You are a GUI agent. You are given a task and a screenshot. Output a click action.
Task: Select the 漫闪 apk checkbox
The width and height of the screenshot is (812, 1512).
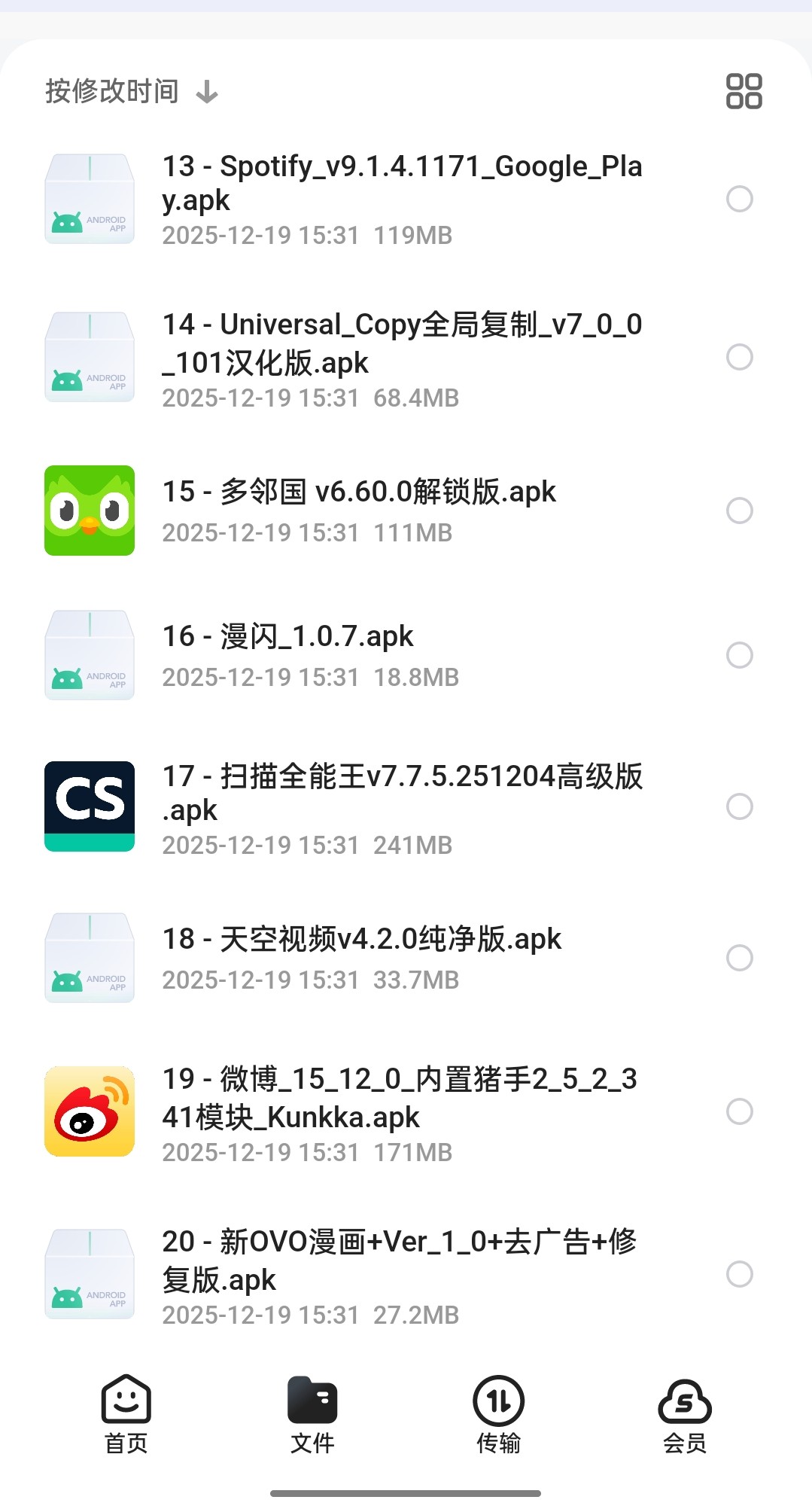click(740, 655)
